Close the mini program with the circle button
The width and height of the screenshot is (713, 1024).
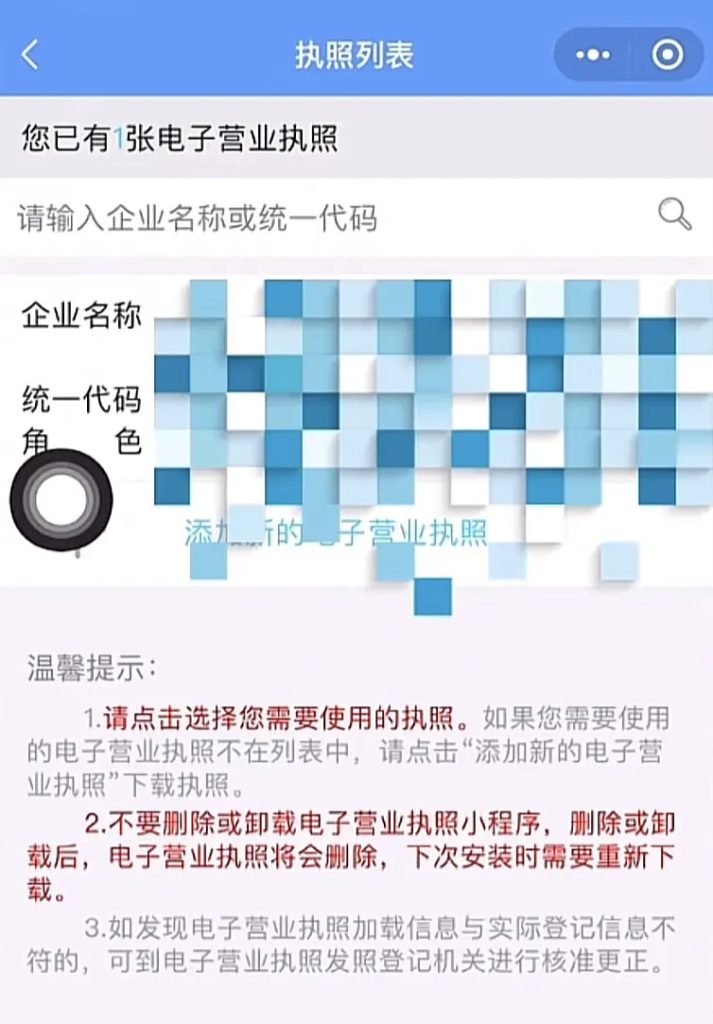667,54
